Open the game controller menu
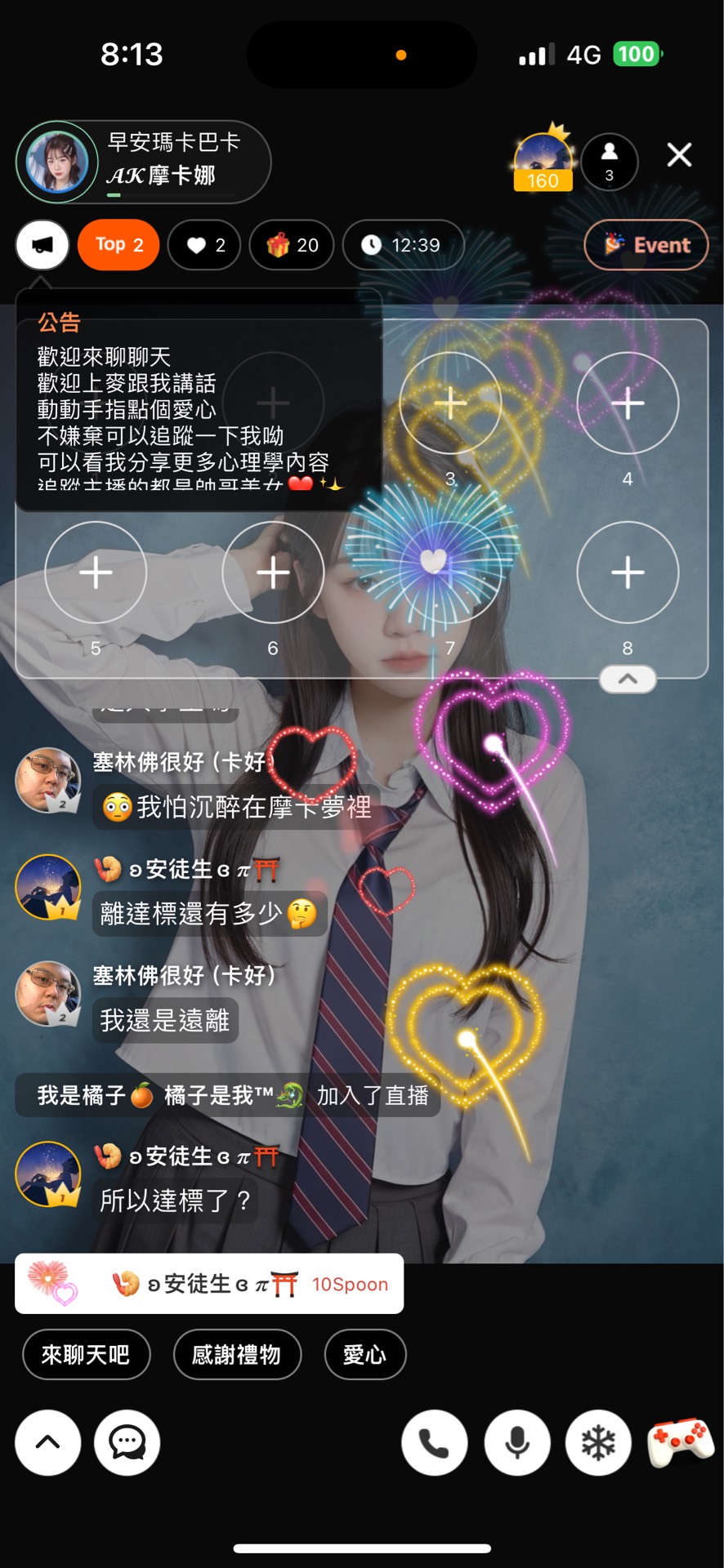724x1568 pixels. (680, 1443)
